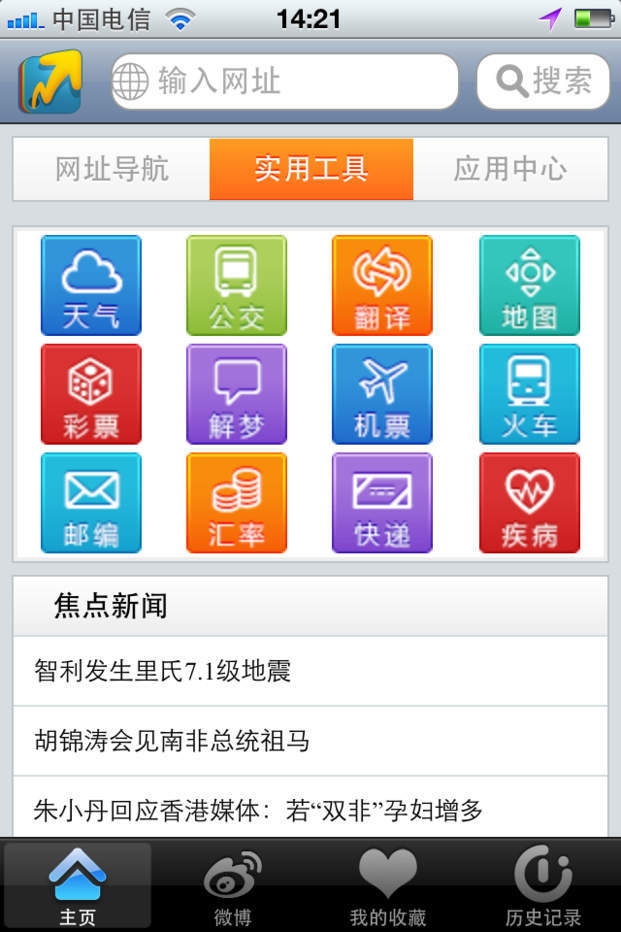Open the 彩票 lottery tool

[x=91, y=394]
